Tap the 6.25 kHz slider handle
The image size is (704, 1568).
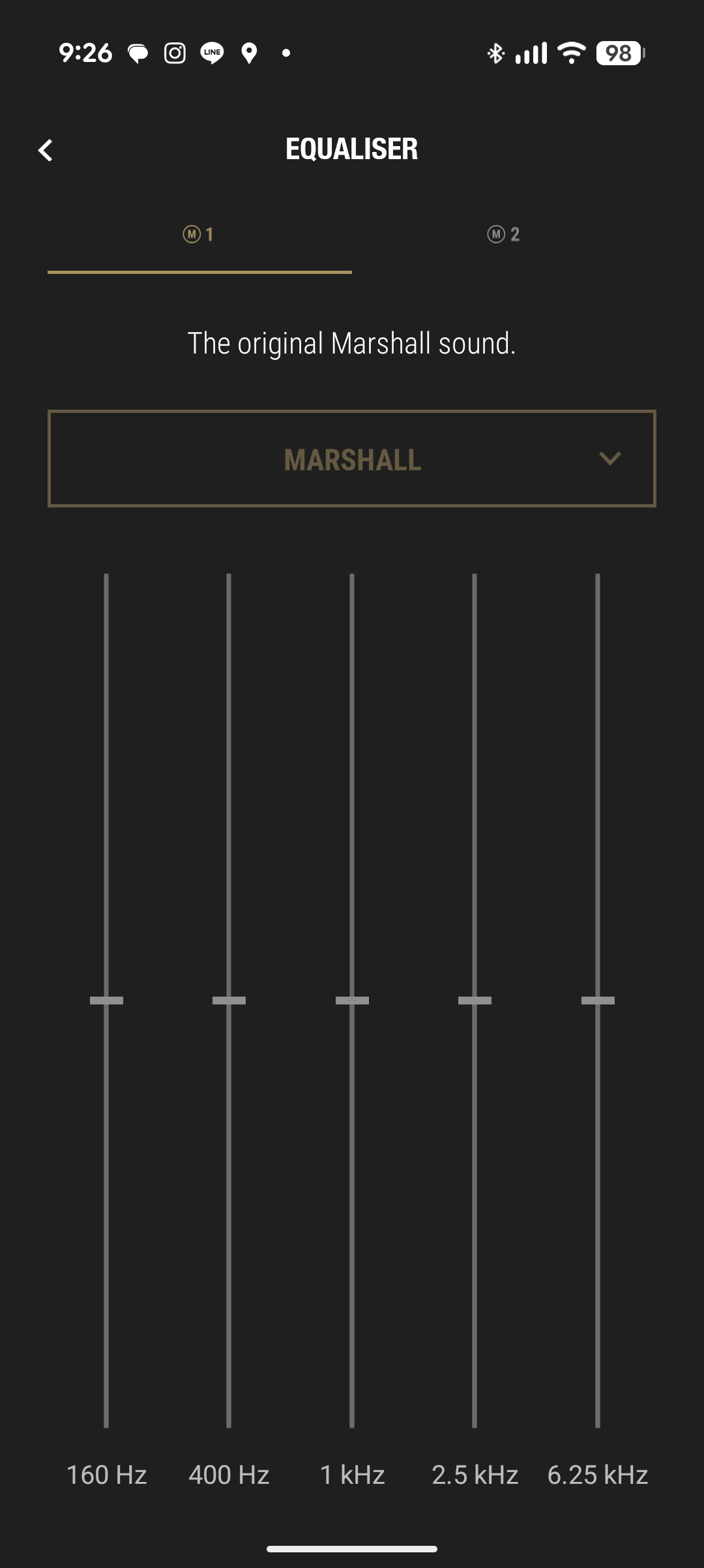coord(598,1001)
